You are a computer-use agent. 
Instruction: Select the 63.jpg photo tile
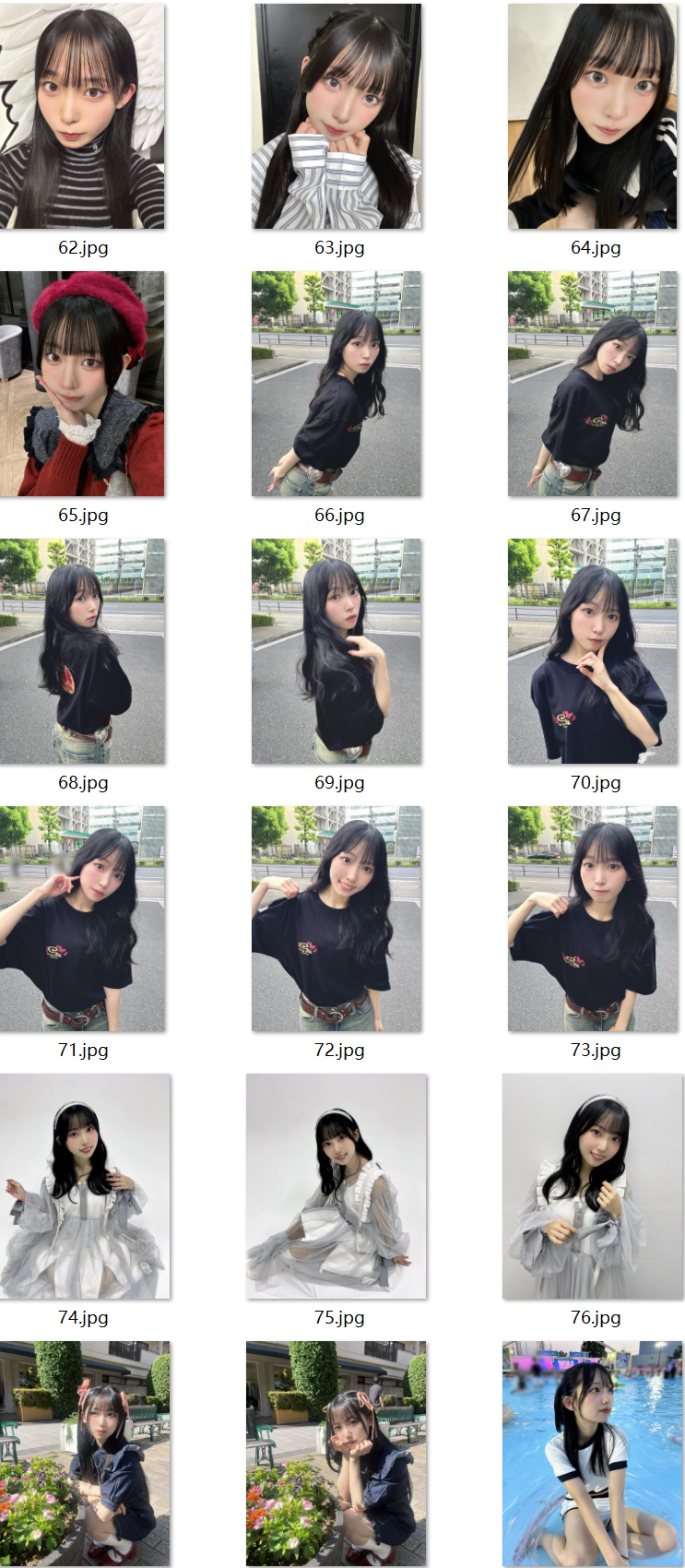point(337,116)
